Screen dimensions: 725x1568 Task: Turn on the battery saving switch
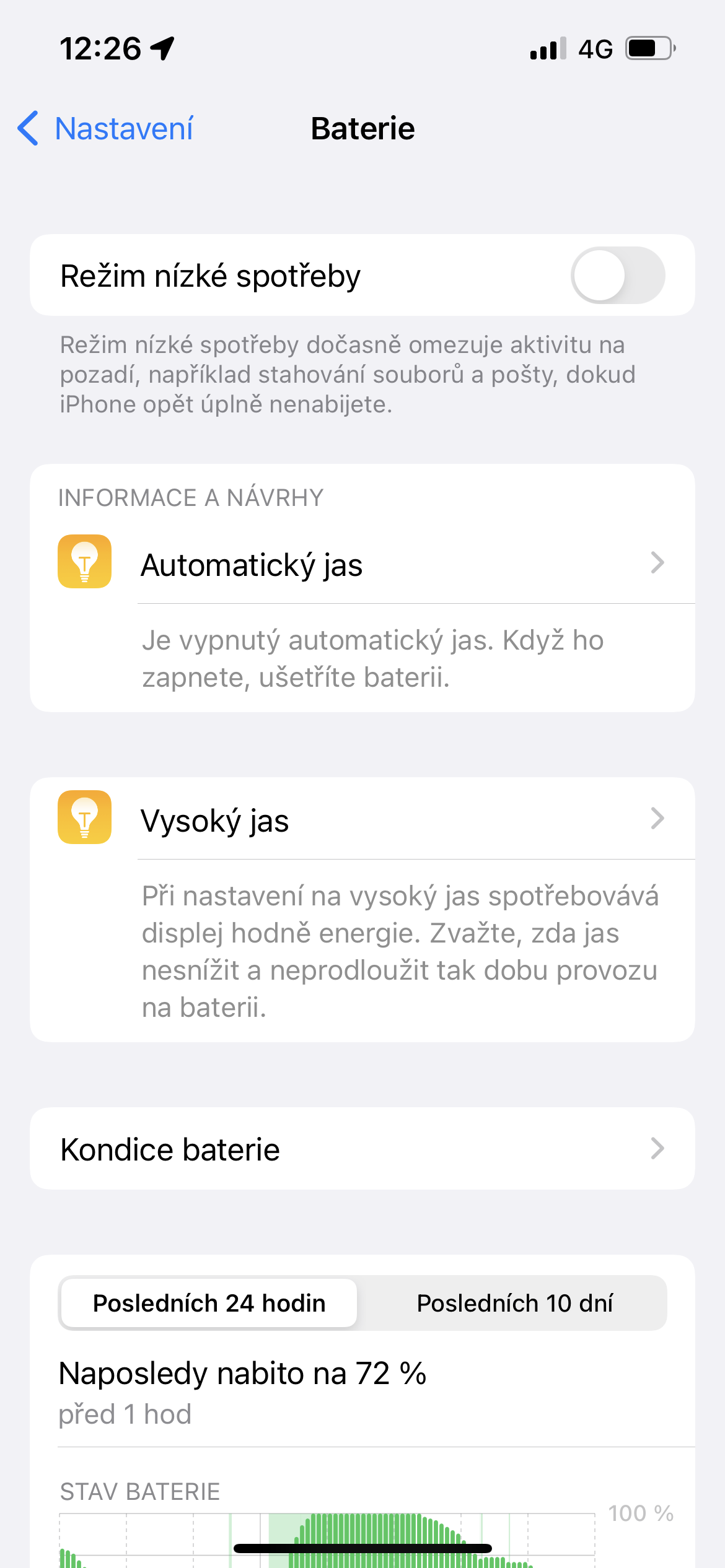click(x=620, y=275)
